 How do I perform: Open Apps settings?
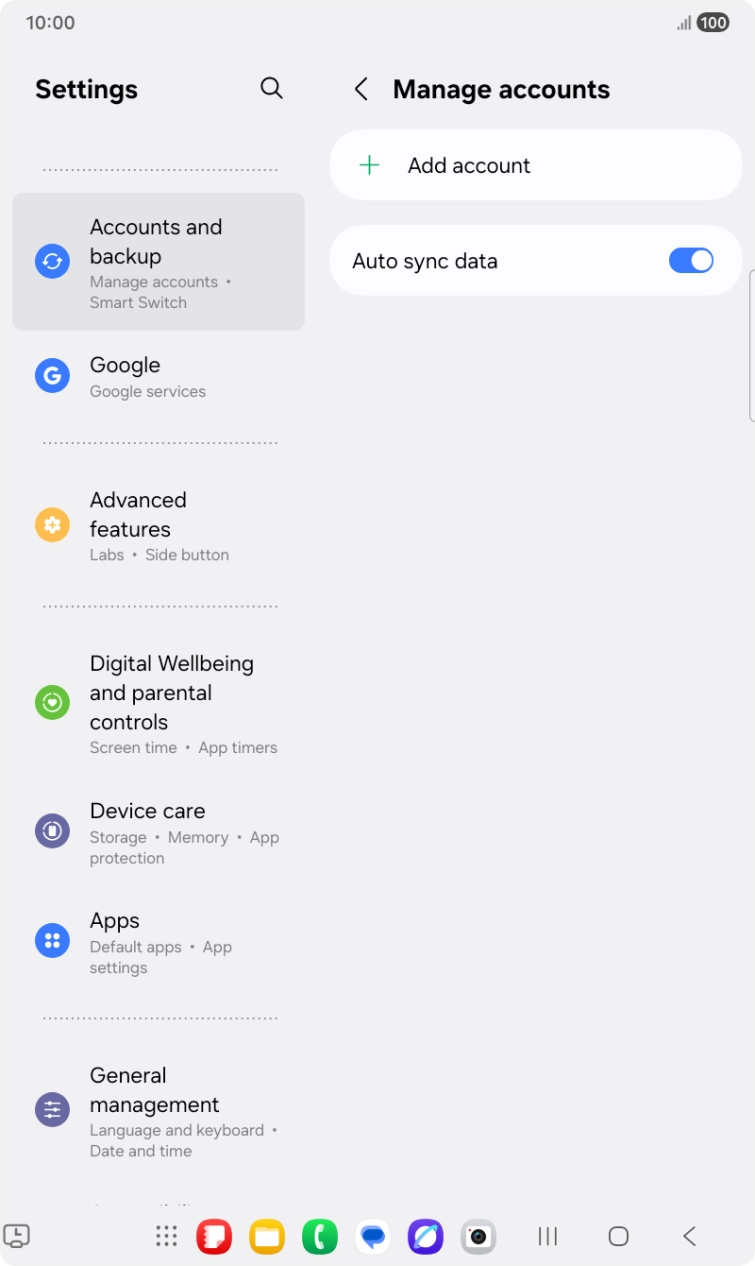pyautogui.click(x=158, y=942)
